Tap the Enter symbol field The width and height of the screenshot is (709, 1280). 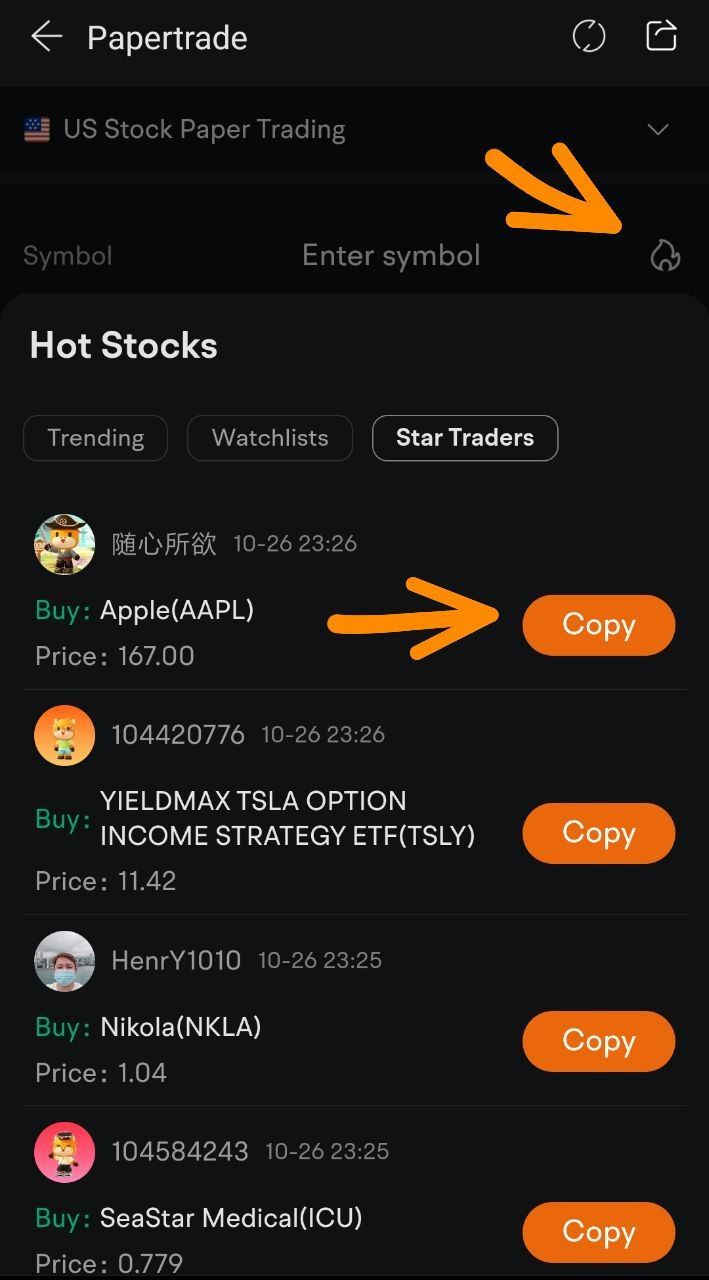point(391,256)
